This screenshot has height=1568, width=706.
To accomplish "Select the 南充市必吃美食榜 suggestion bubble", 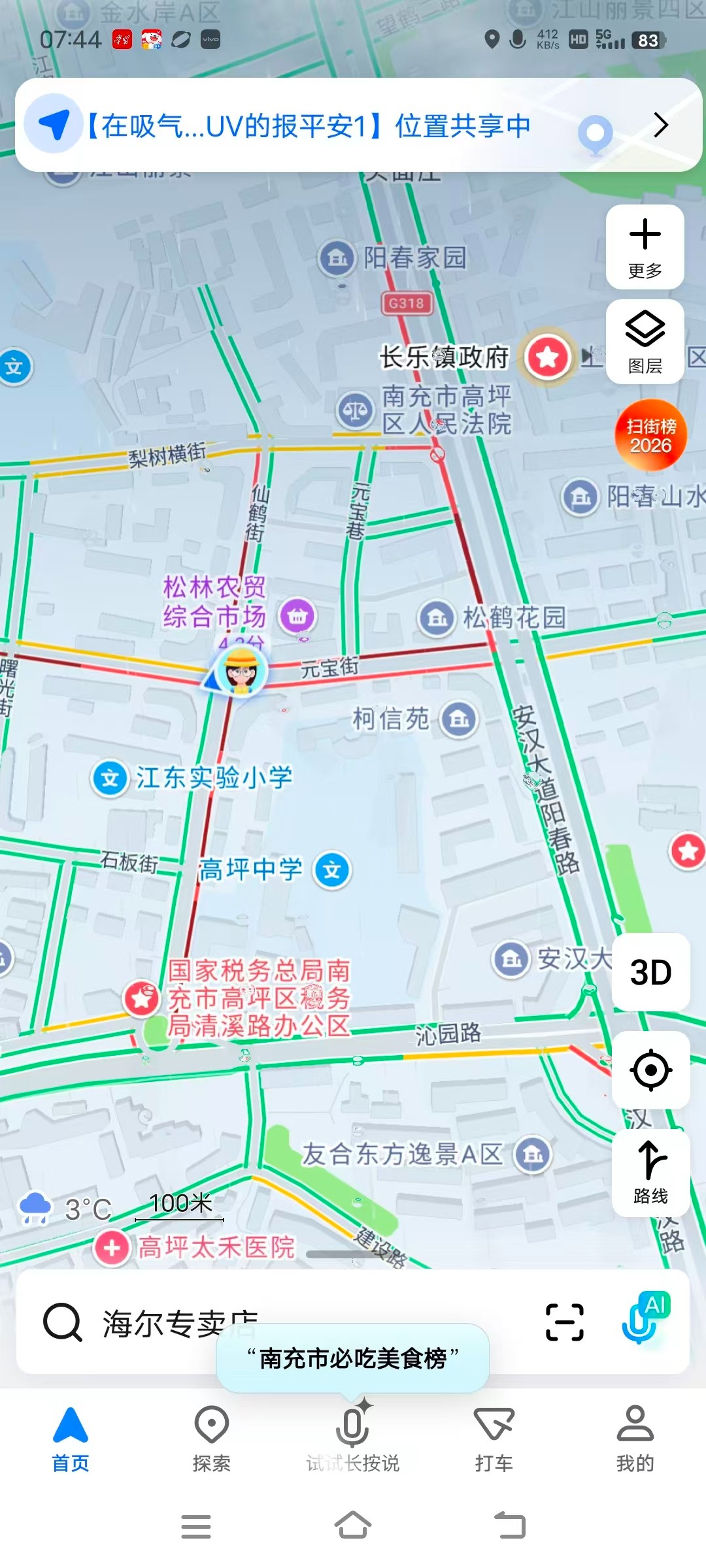I will tap(353, 1358).
